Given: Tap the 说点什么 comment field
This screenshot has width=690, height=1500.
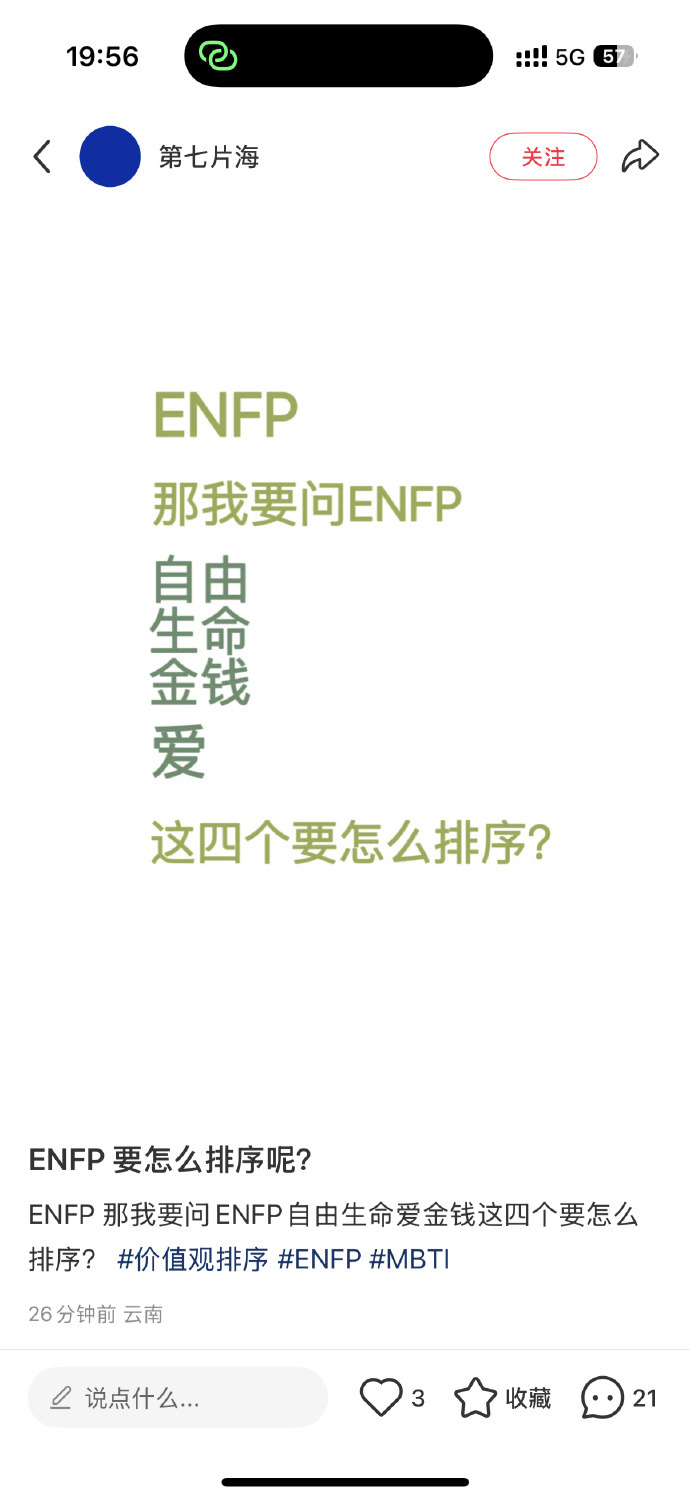Looking at the screenshot, I should point(178,1397).
